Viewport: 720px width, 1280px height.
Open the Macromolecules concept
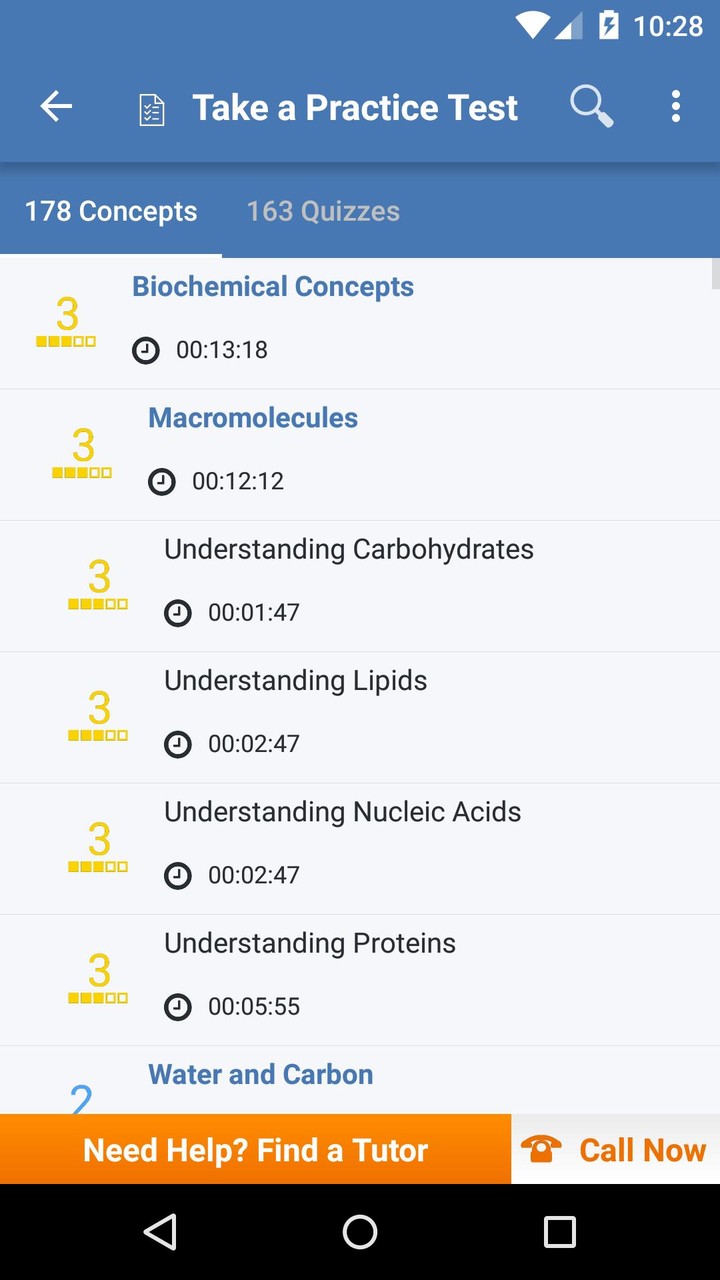(252, 417)
